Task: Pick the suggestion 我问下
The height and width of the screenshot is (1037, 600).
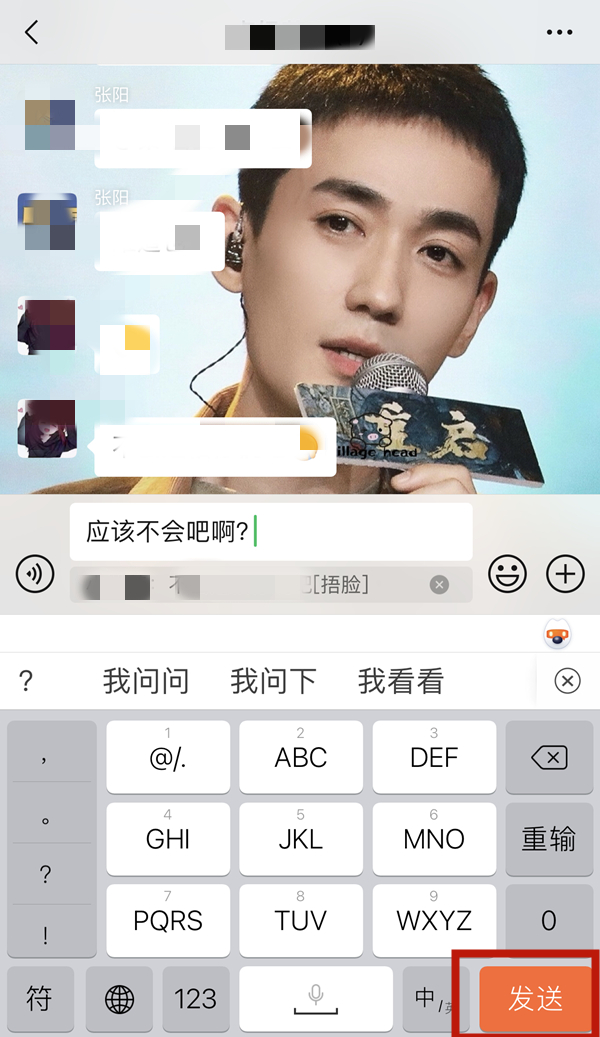Action: tap(273, 682)
